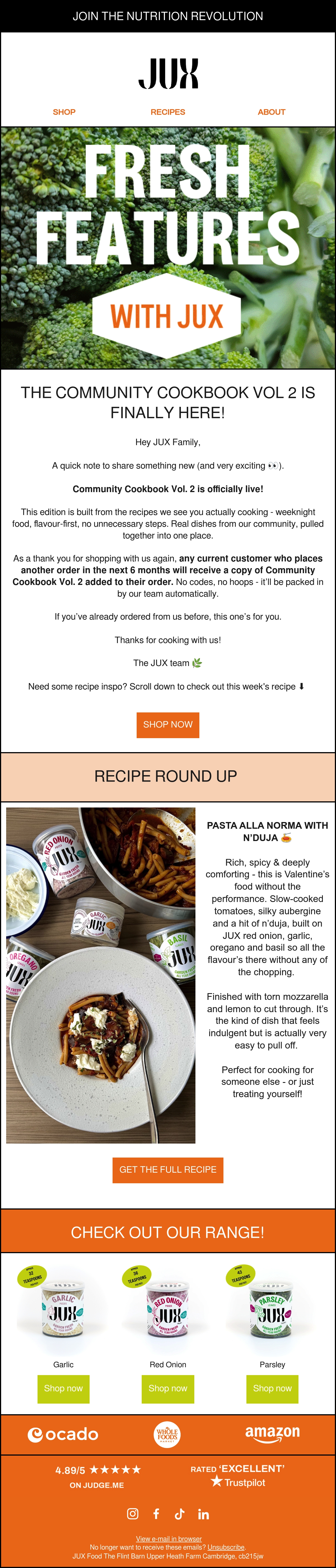Tap the orange SHOP NOW button
This screenshot has width=336, height=1568.
[x=168, y=724]
